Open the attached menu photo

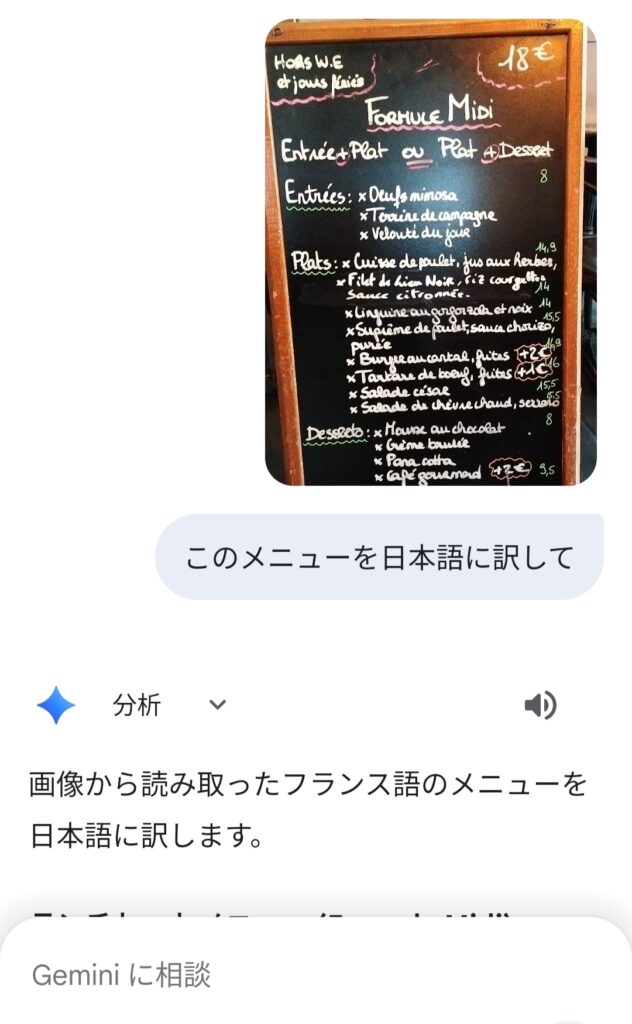(x=430, y=252)
